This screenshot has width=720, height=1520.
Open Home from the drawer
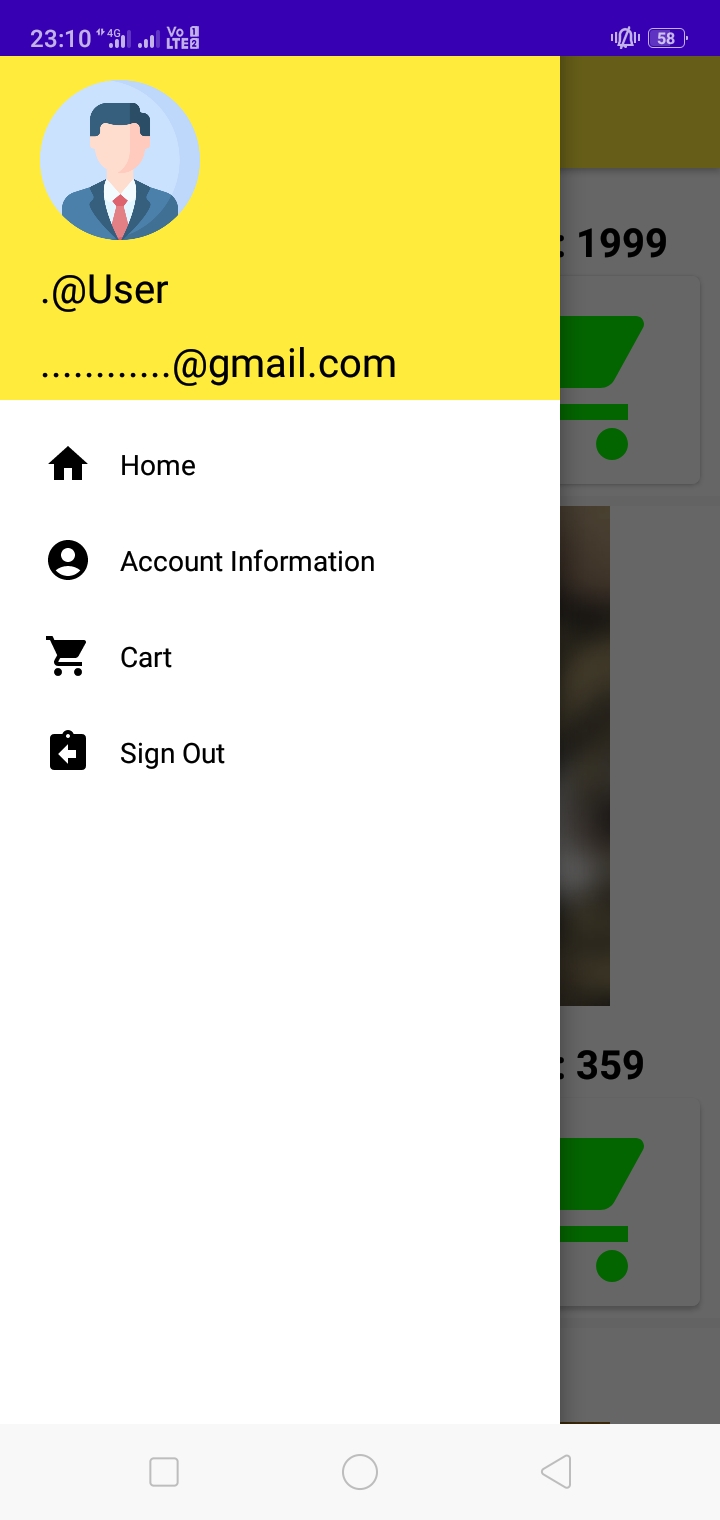[x=157, y=465]
